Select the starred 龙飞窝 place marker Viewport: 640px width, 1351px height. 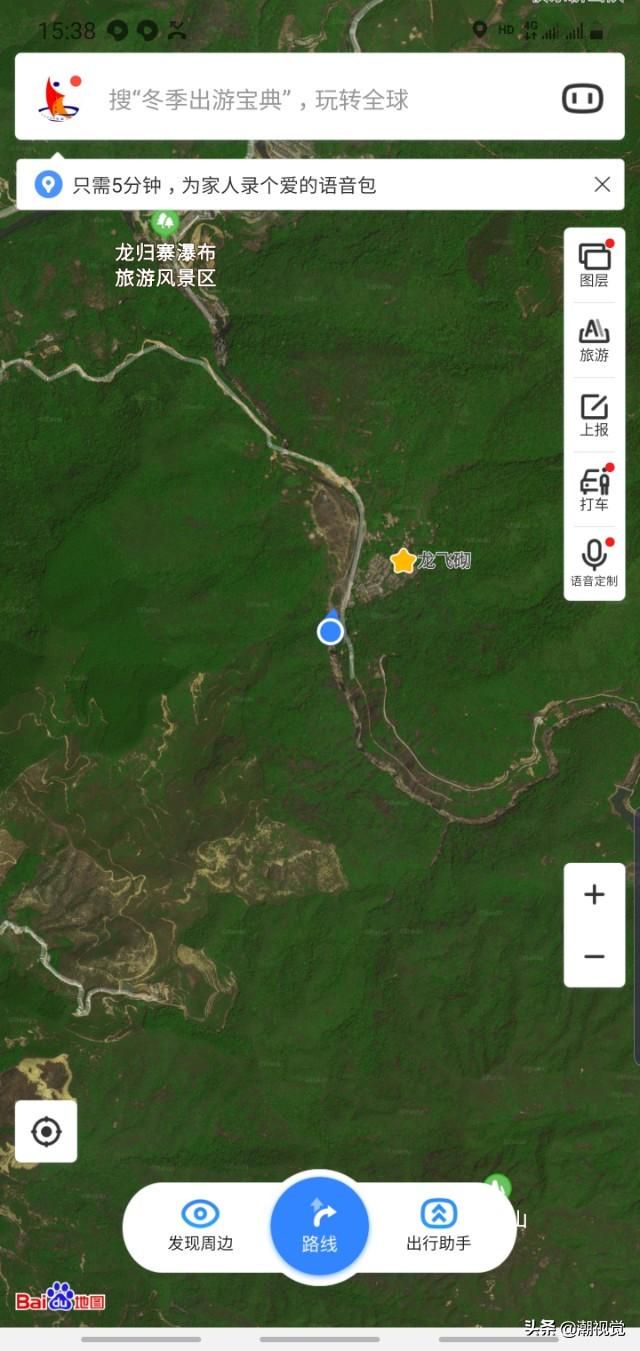(x=430, y=560)
